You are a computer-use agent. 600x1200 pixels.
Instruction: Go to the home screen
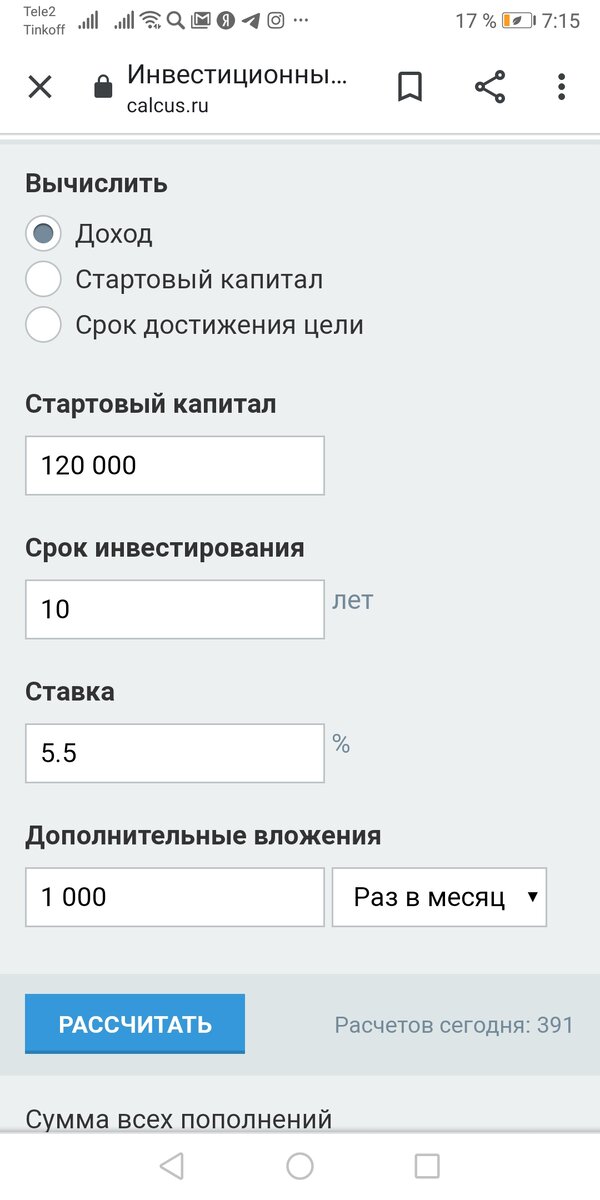[300, 1165]
